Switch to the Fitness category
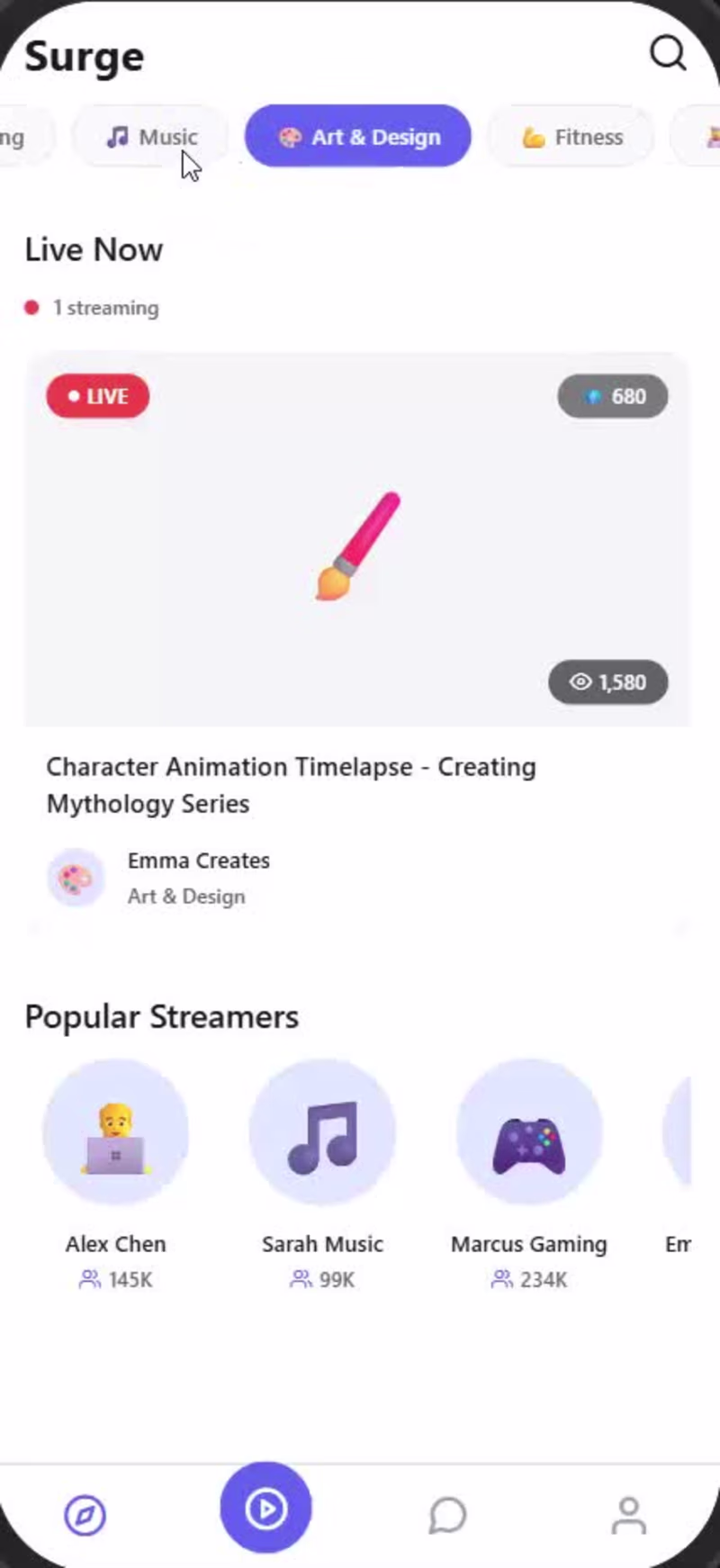Viewport: 720px width, 1568px height. coord(571,136)
